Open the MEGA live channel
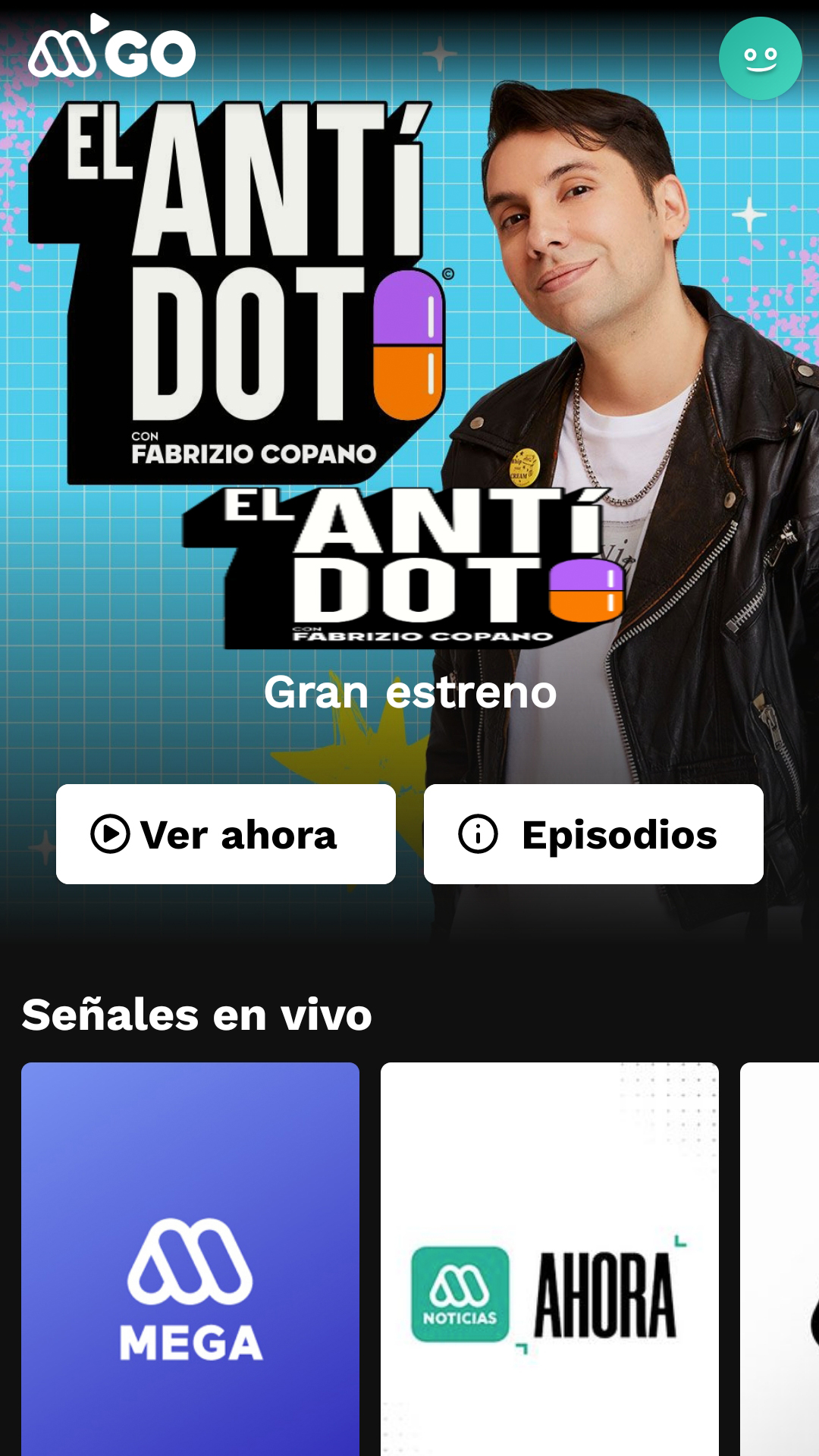The height and width of the screenshot is (1456, 819). pyautogui.click(x=190, y=1259)
